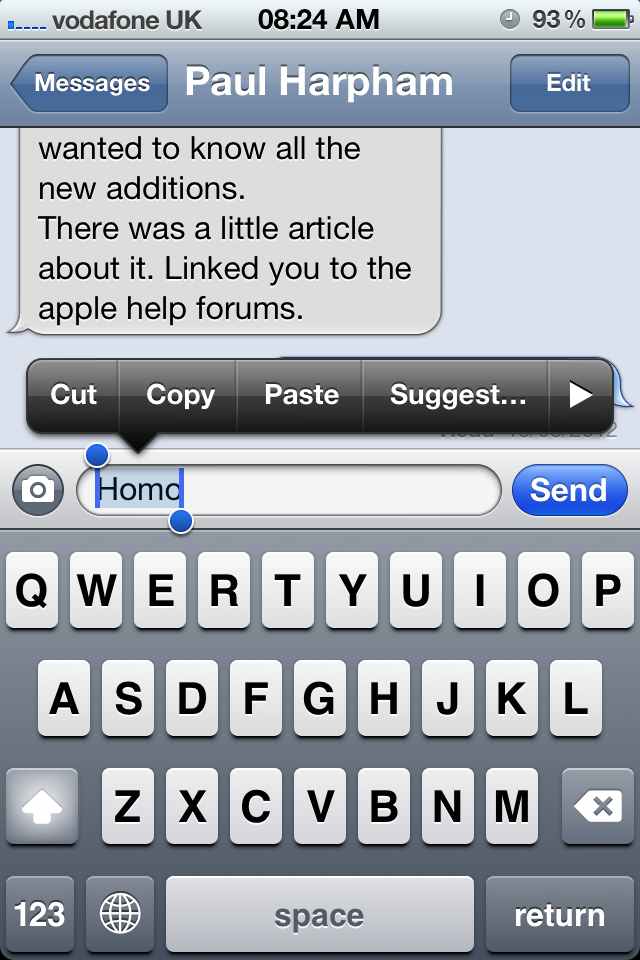Tap the space bar
This screenshot has width=640, height=960.
[x=319, y=914]
